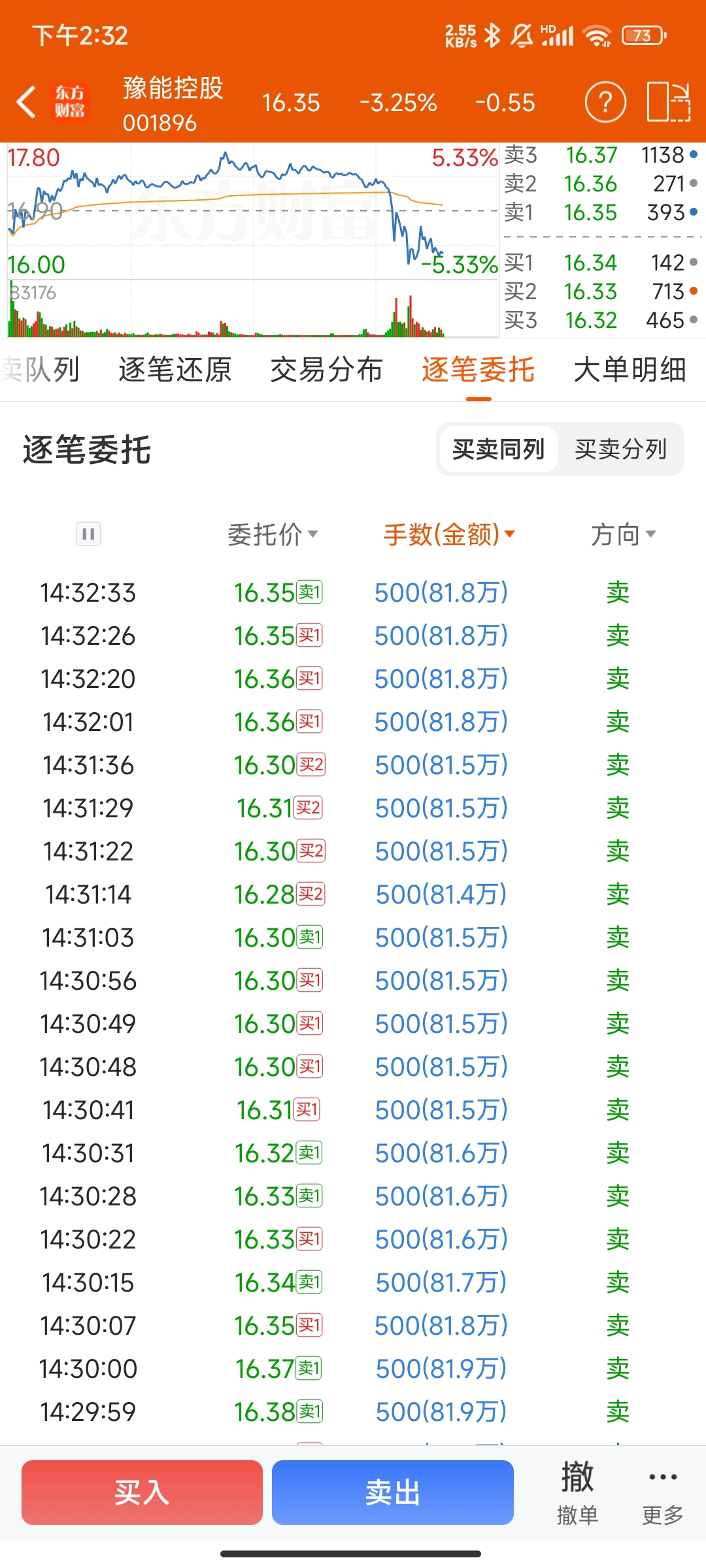Tap the 卖1 quote at 16.35
This screenshot has width=706, height=1568.
pos(601,212)
